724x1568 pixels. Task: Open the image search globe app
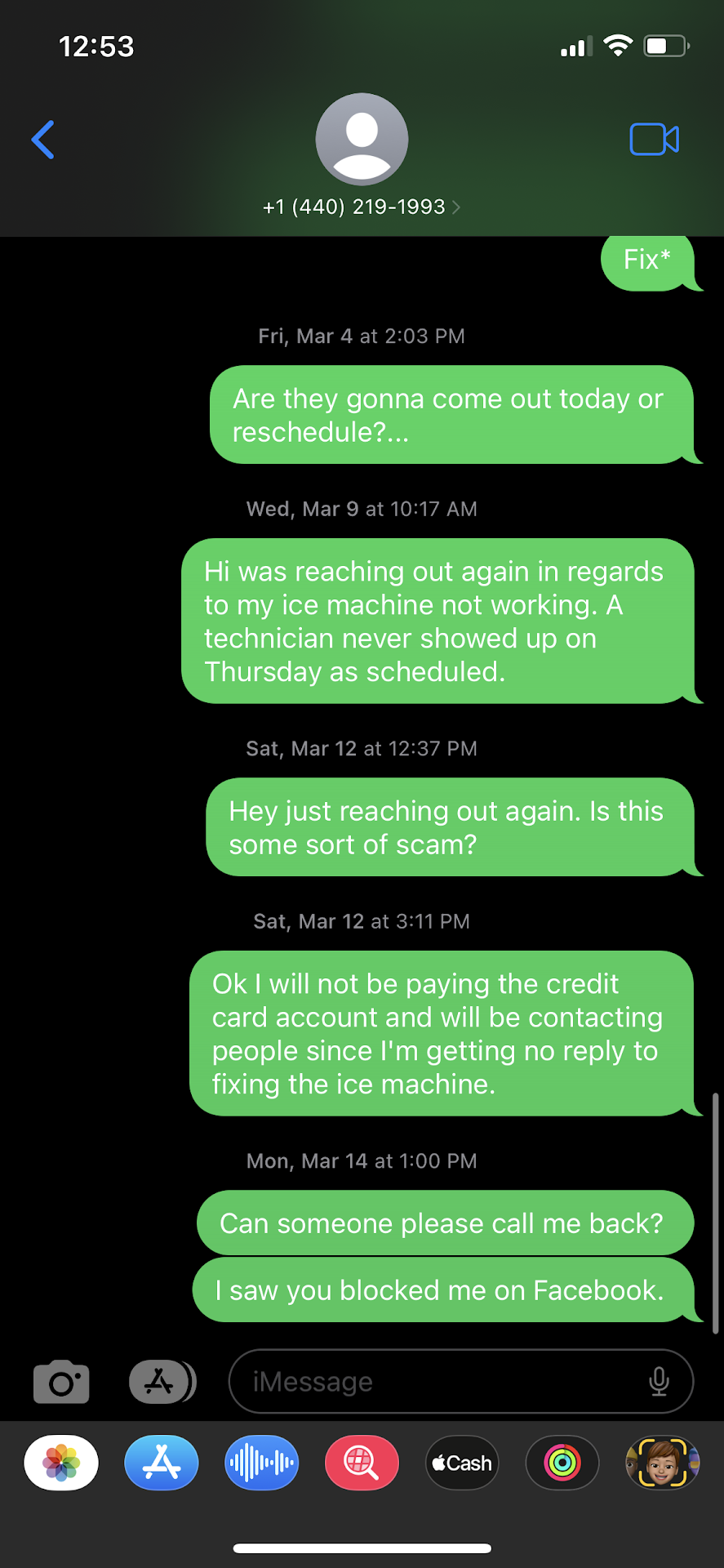tap(362, 1463)
